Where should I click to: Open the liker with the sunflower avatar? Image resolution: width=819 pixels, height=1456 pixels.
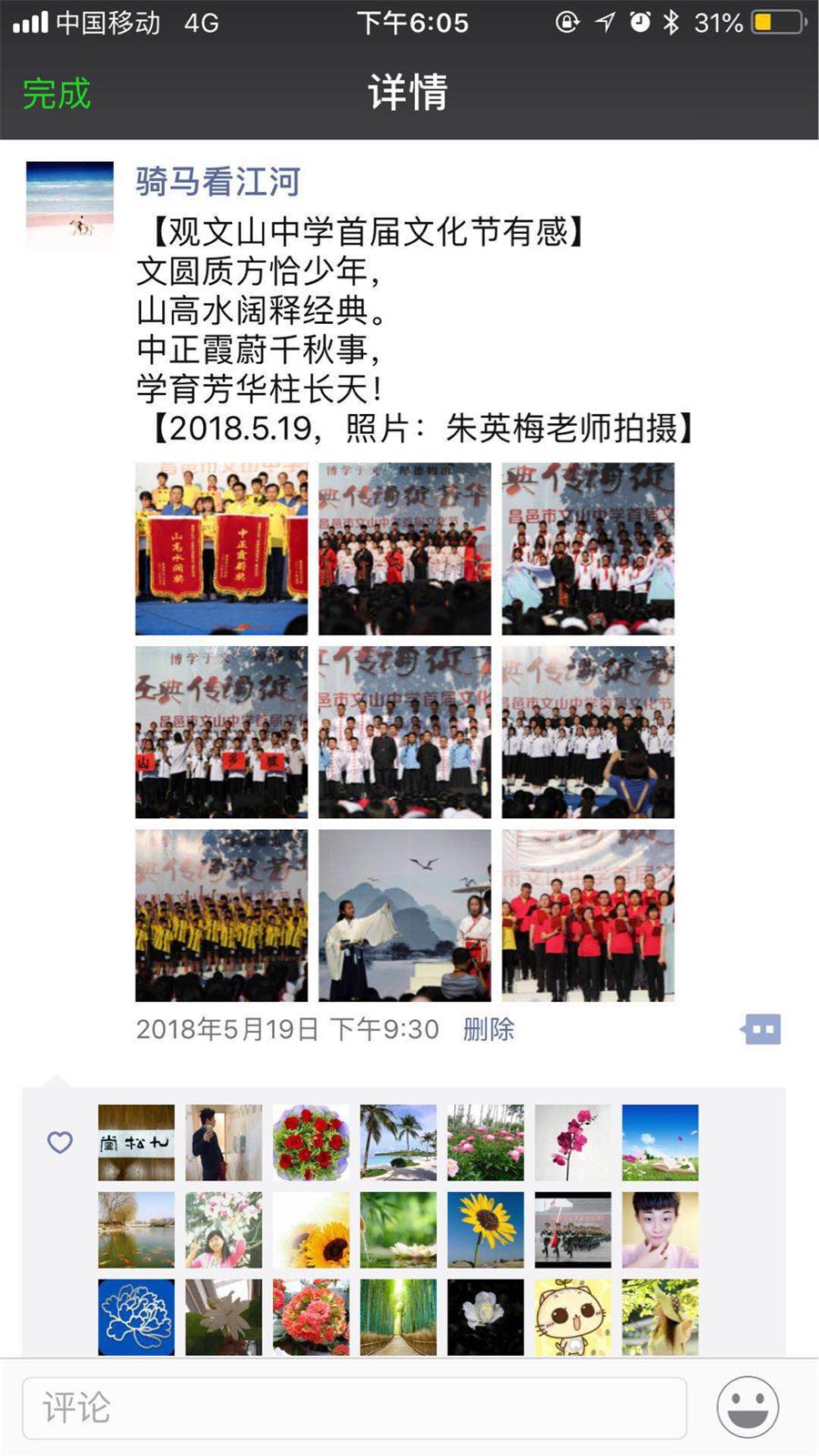coord(486,1229)
